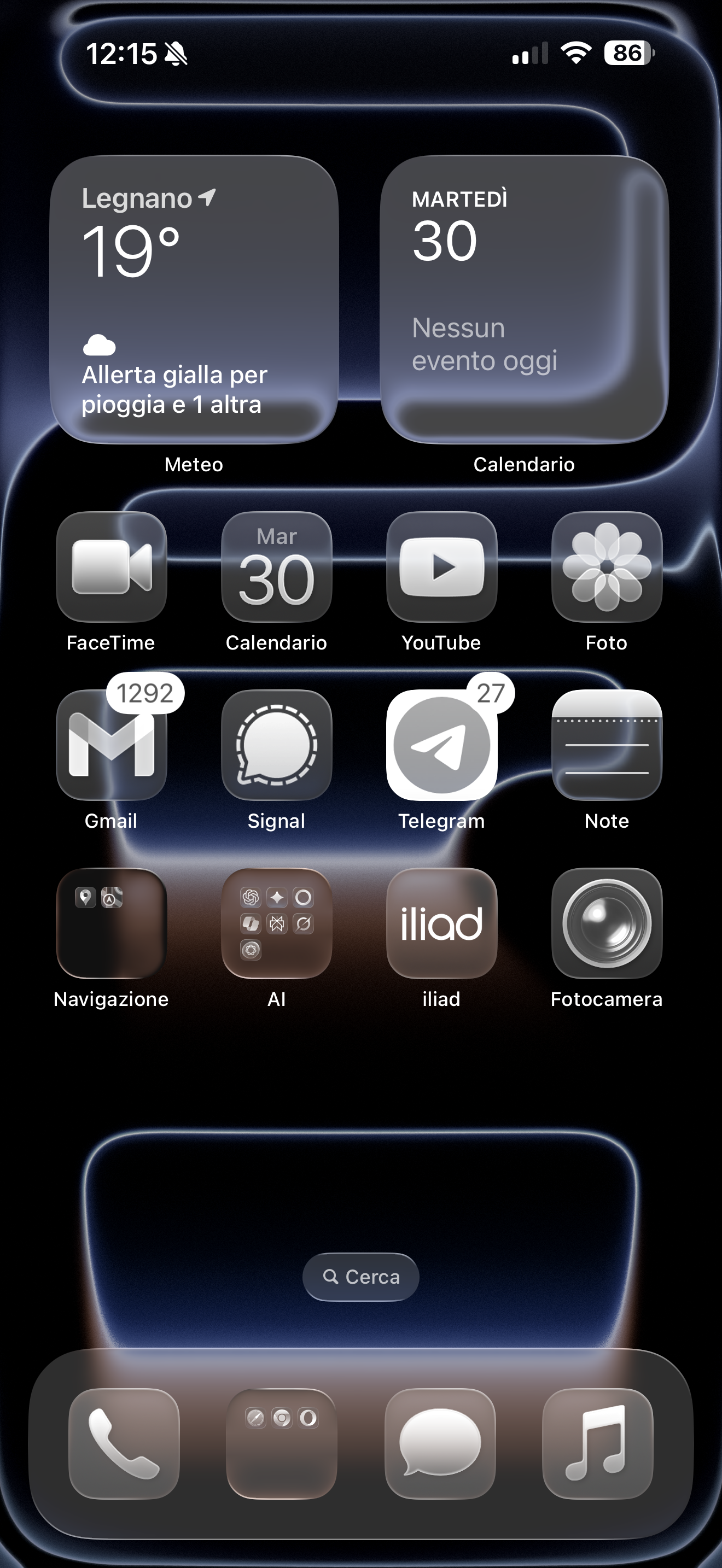Expand the Navigazione folder
Screen dimensions: 722x1568
pyautogui.click(x=112, y=923)
